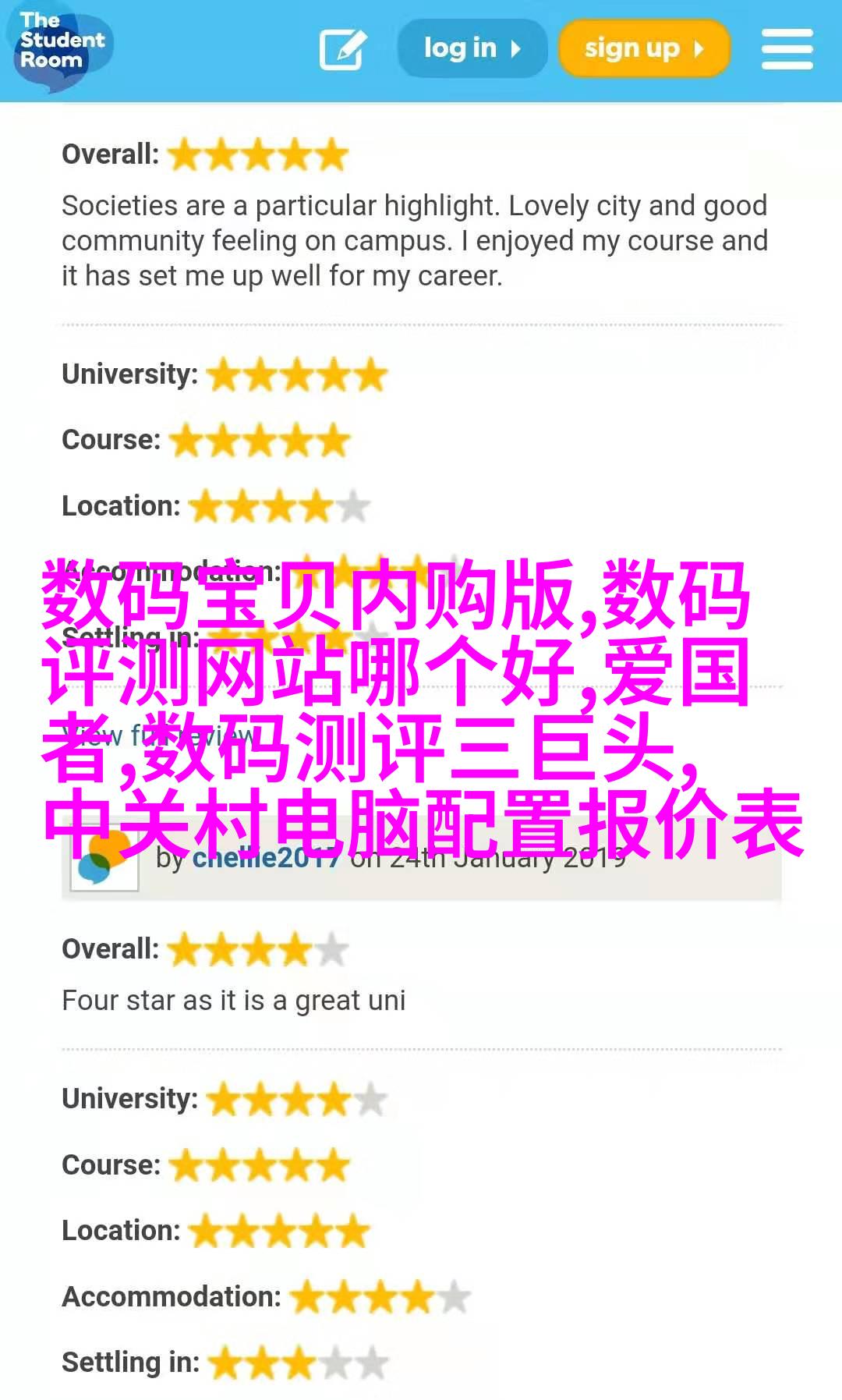
Task: Tap the compose post icon
Action: click(343, 49)
